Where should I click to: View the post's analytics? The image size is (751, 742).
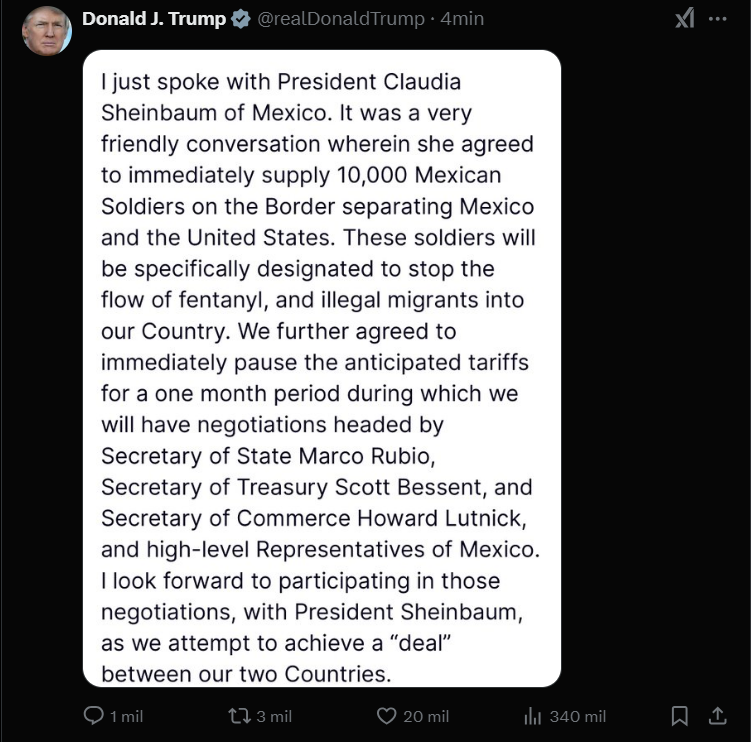pyautogui.click(x=533, y=716)
